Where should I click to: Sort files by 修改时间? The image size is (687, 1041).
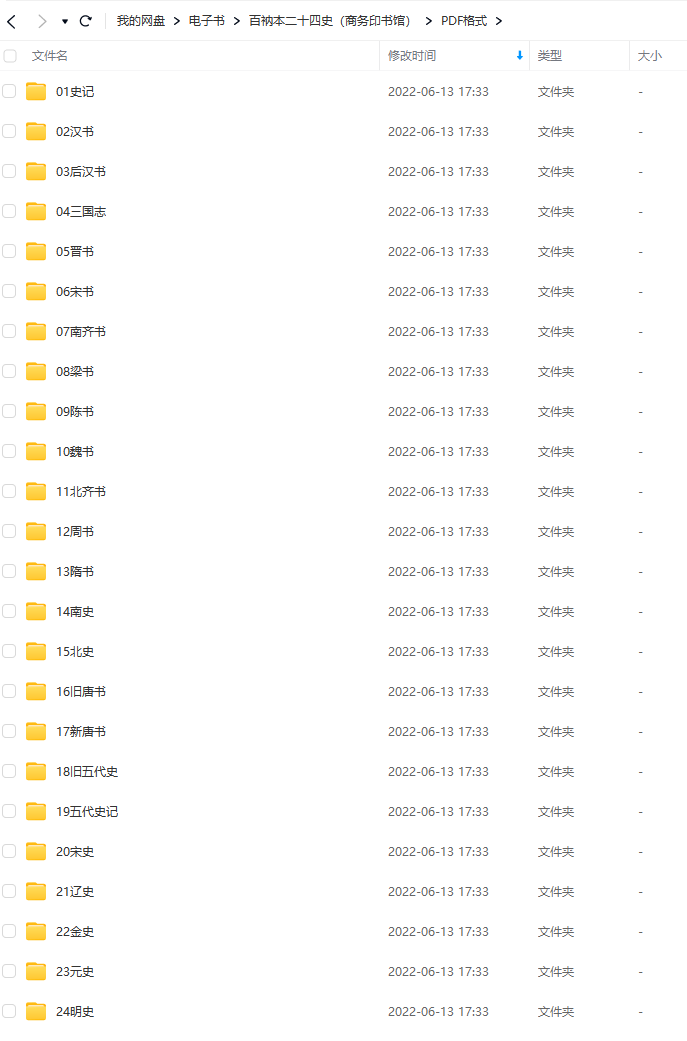[x=412, y=56]
